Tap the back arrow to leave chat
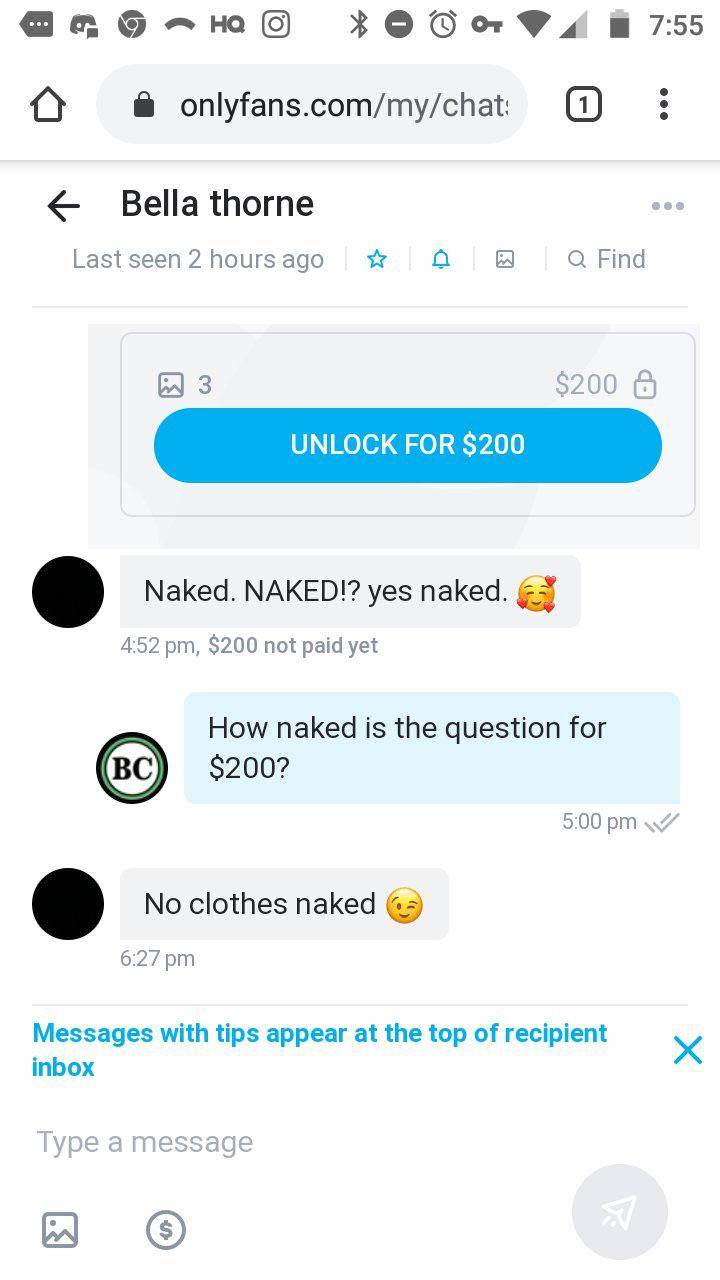This screenshot has height=1280, width=720. [x=63, y=206]
